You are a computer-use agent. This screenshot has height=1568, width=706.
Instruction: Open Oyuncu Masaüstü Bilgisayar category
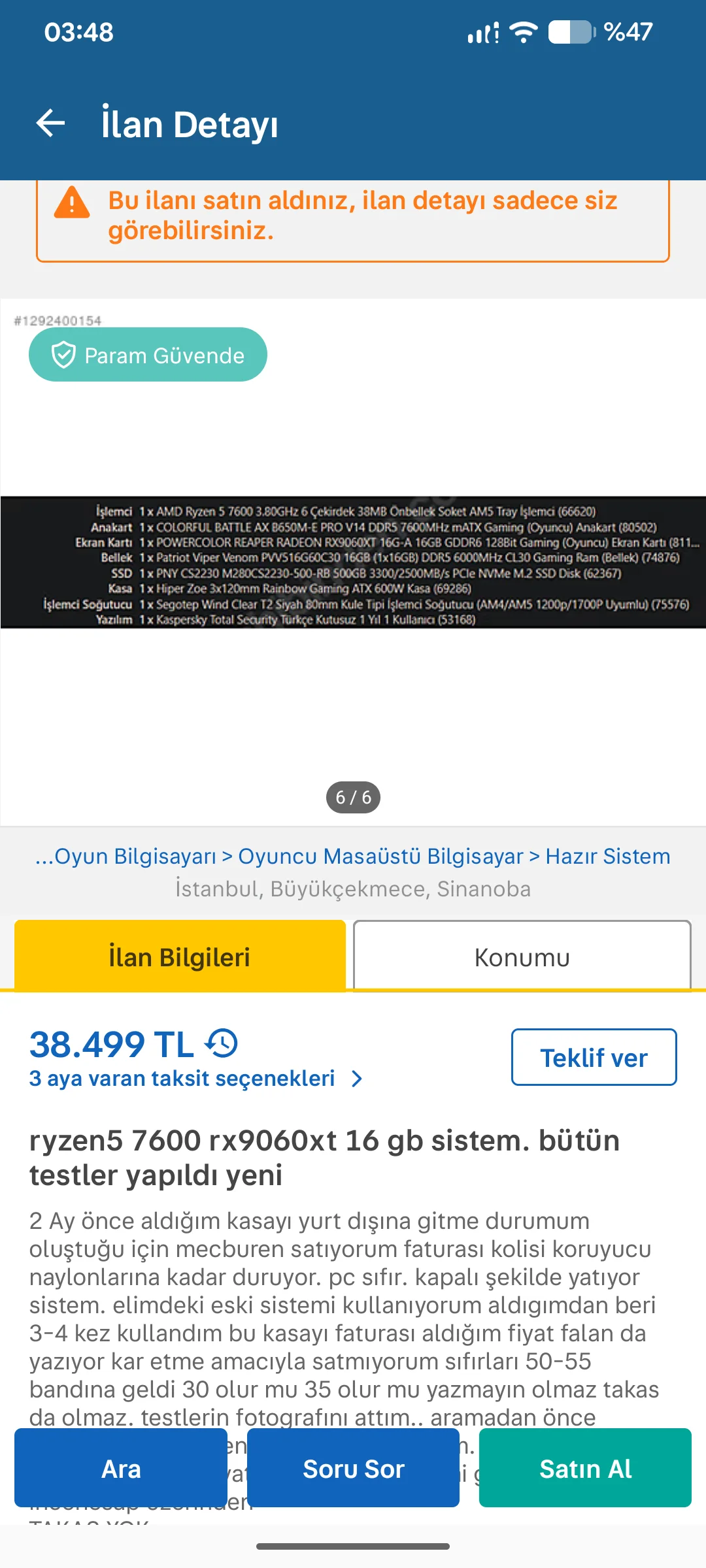point(380,857)
